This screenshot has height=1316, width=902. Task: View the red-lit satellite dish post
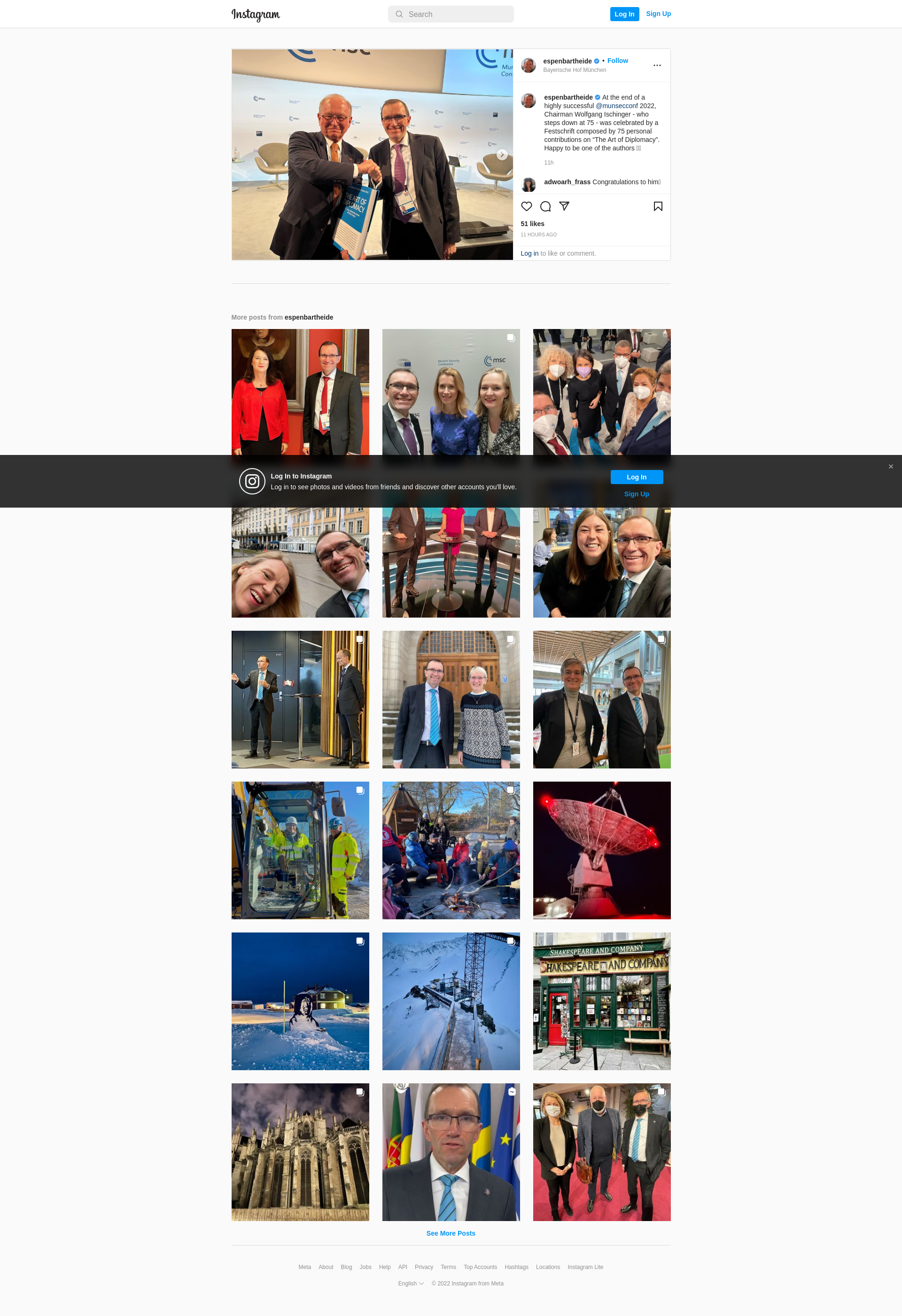coord(601,850)
